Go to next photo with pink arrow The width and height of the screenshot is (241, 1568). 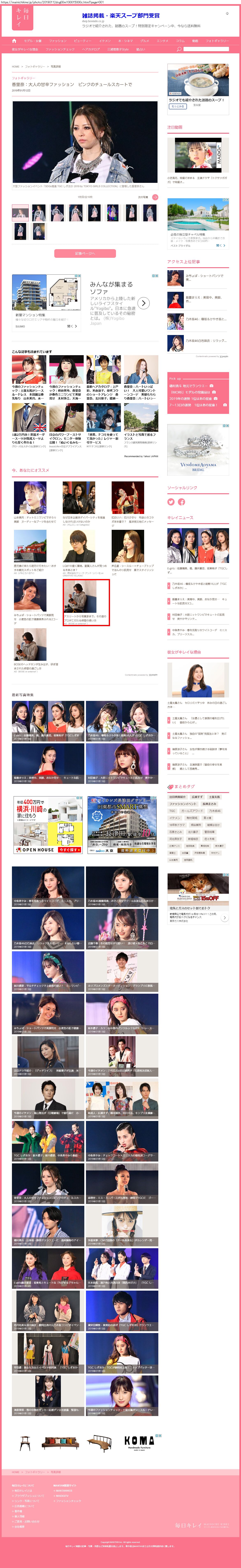155,197
